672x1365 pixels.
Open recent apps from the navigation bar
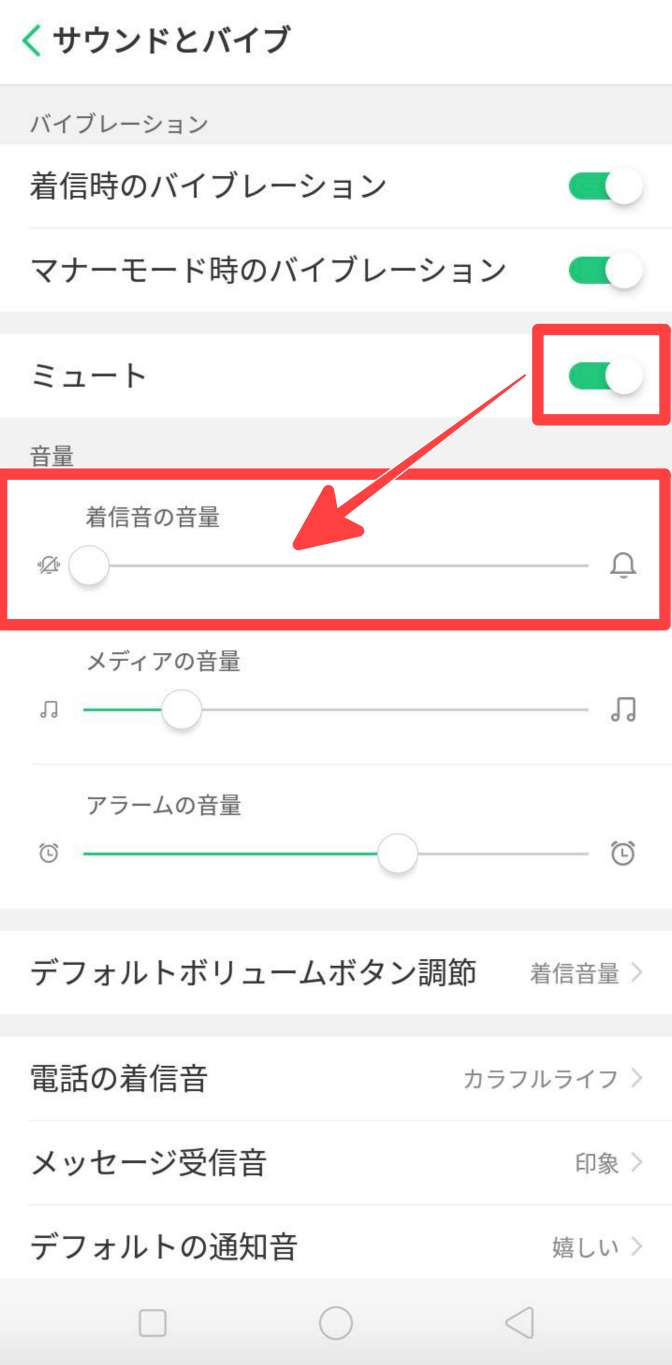pyautogui.click(x=152, y=1323)
